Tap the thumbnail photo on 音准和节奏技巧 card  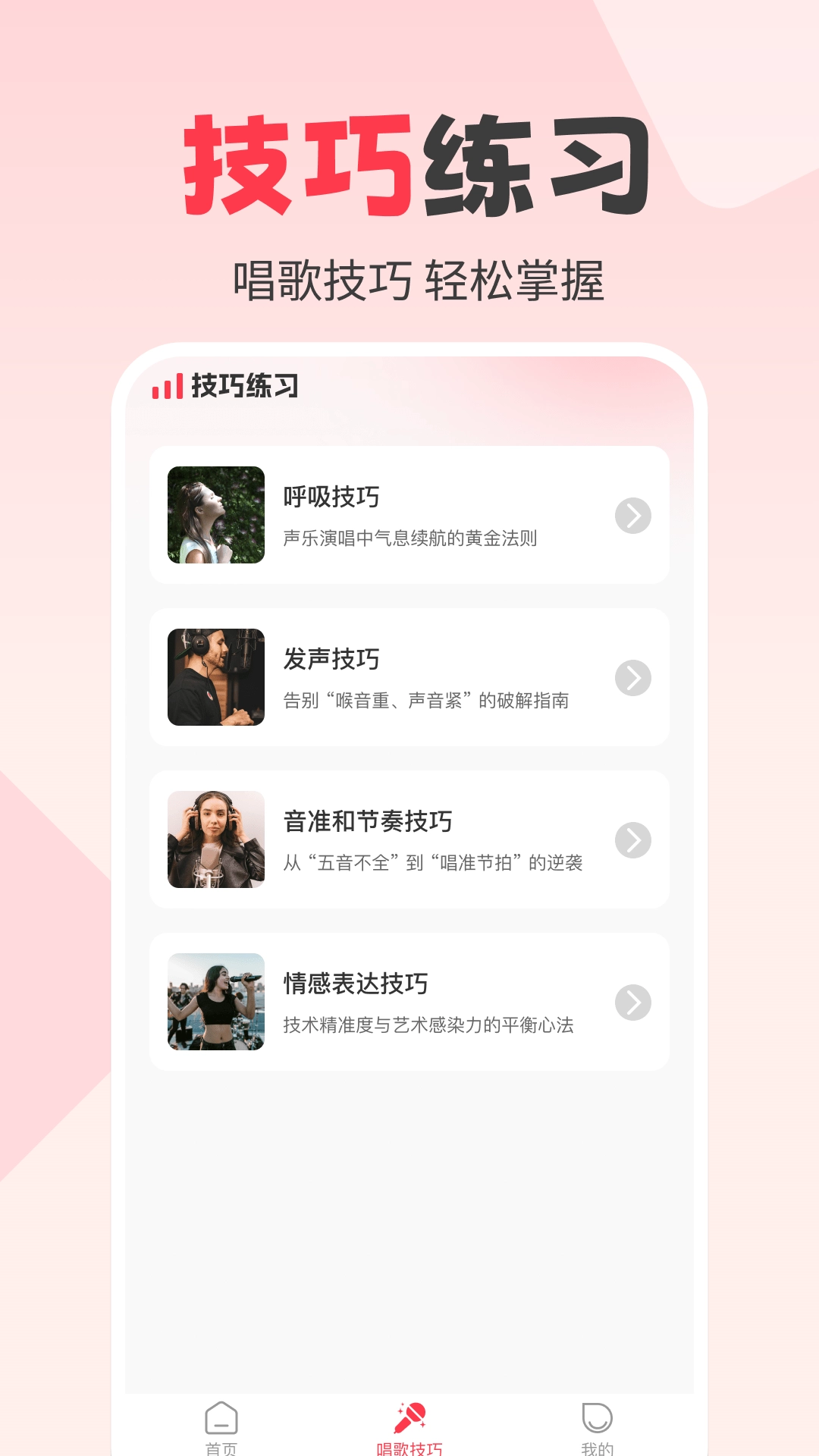click(x=215, y=839)
